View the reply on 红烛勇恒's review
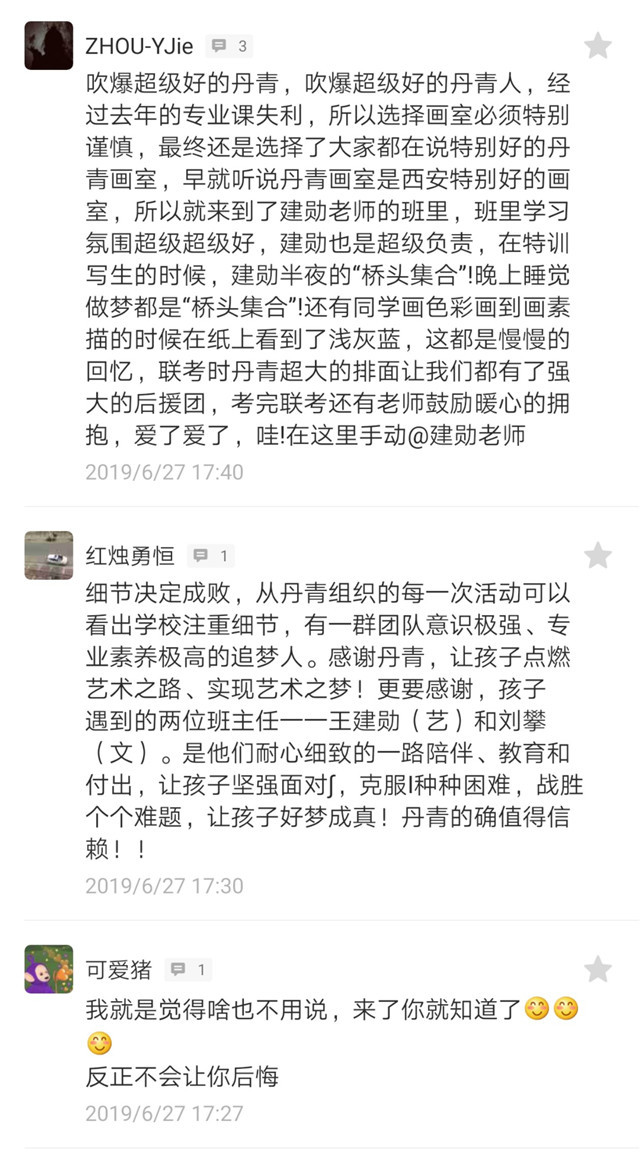 (x=211, y=555)
